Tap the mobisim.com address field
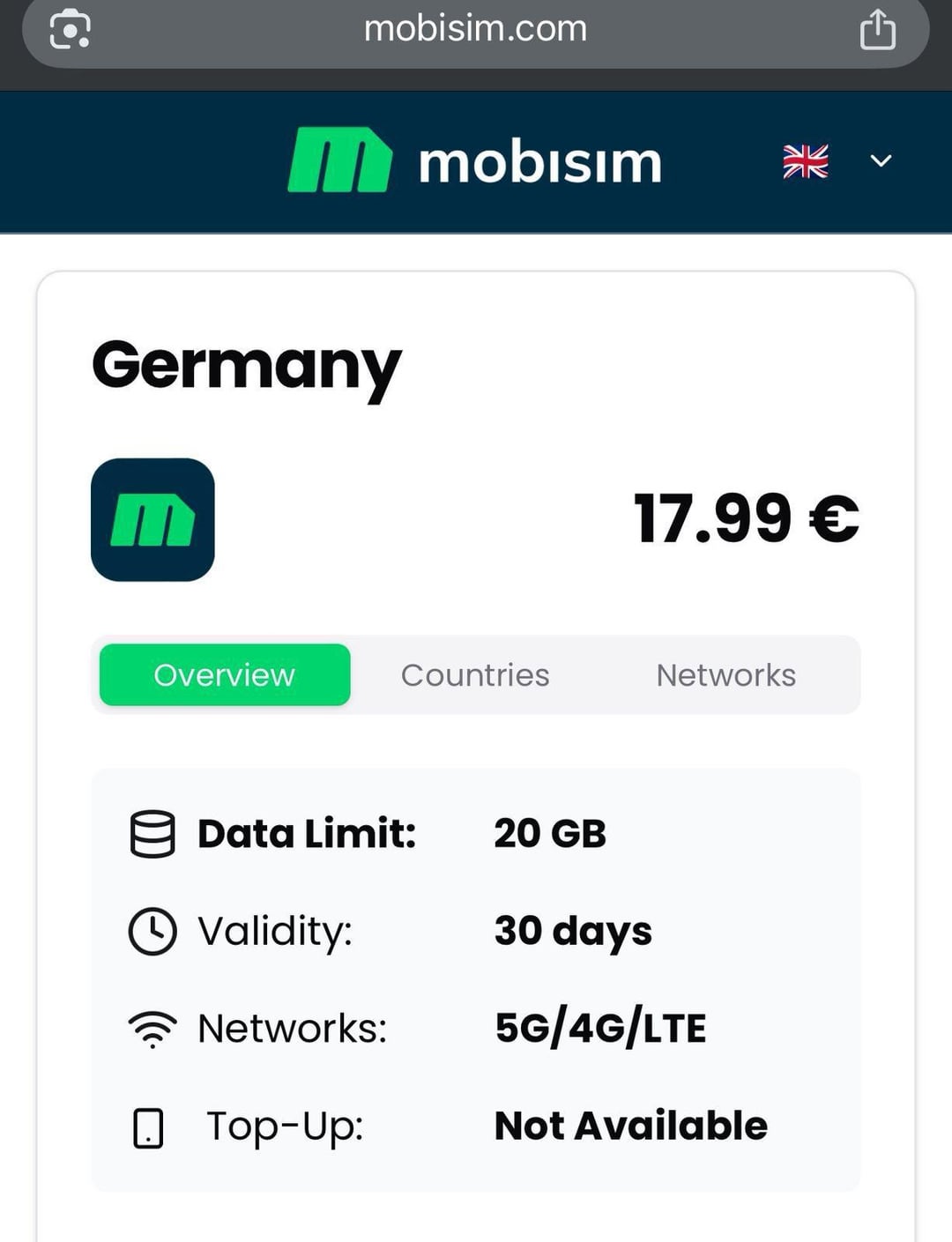 (475, 30)
